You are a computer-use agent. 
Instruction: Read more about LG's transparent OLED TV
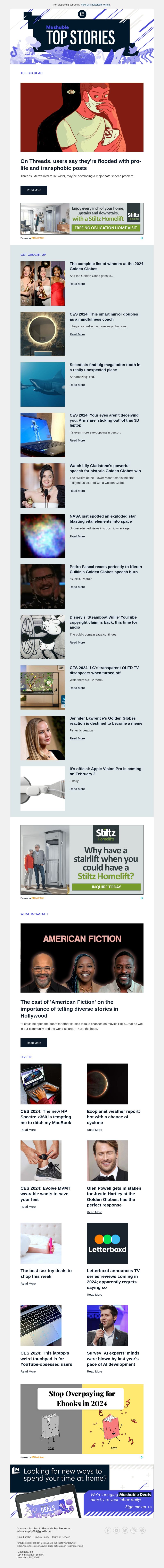tap(77, 688)
